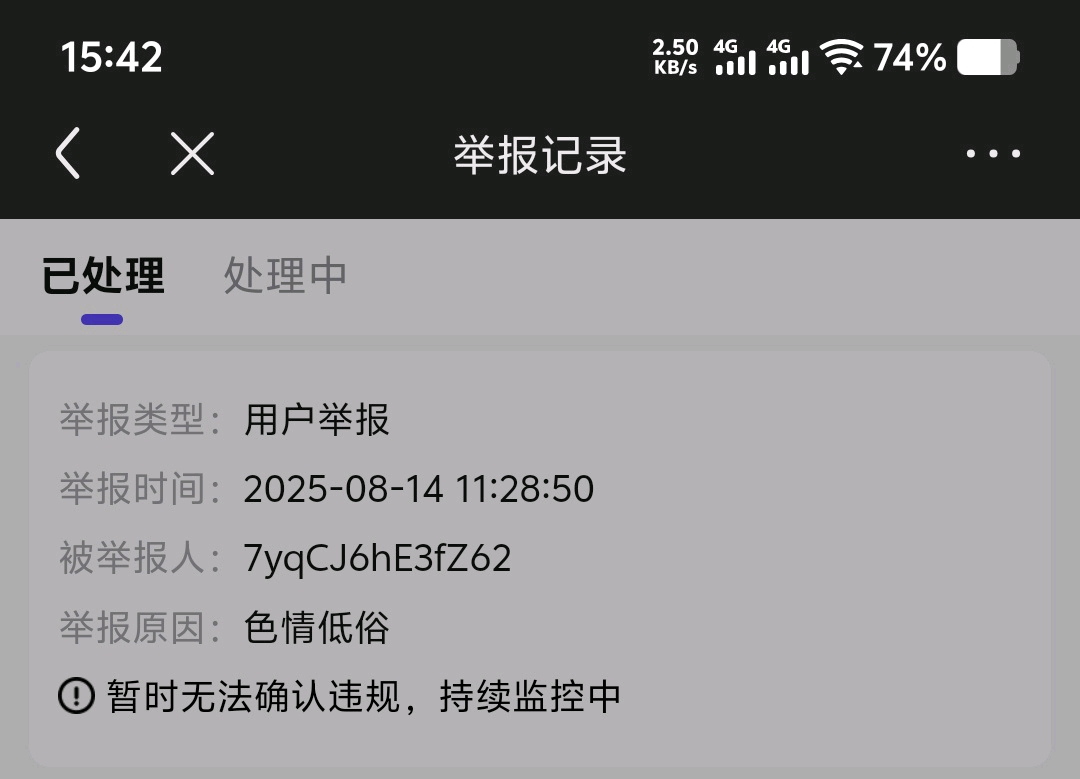Close the report records page
This screenshot has height=779, width=1080.
point(192,155)
